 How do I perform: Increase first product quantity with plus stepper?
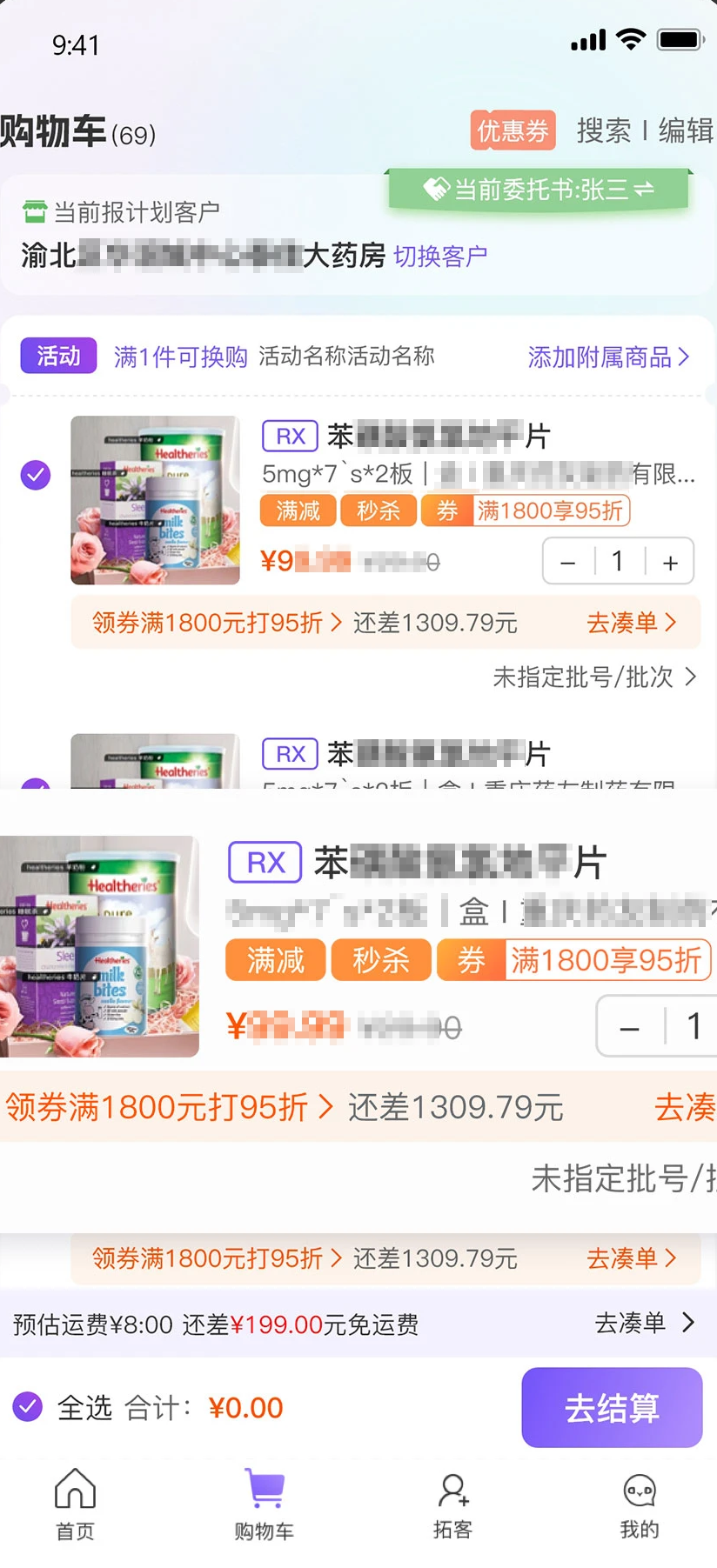pyautogui.click(x=669, y=561)
